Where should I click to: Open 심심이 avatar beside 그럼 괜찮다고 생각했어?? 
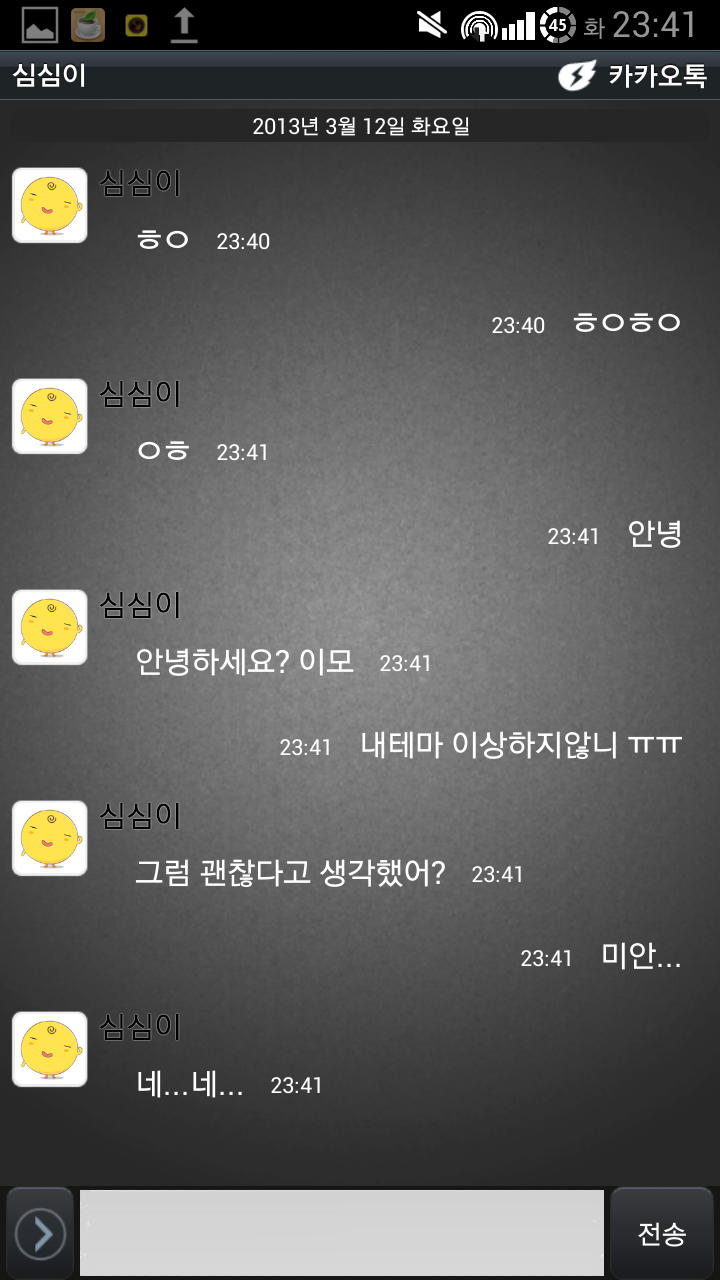pos(49,838)
